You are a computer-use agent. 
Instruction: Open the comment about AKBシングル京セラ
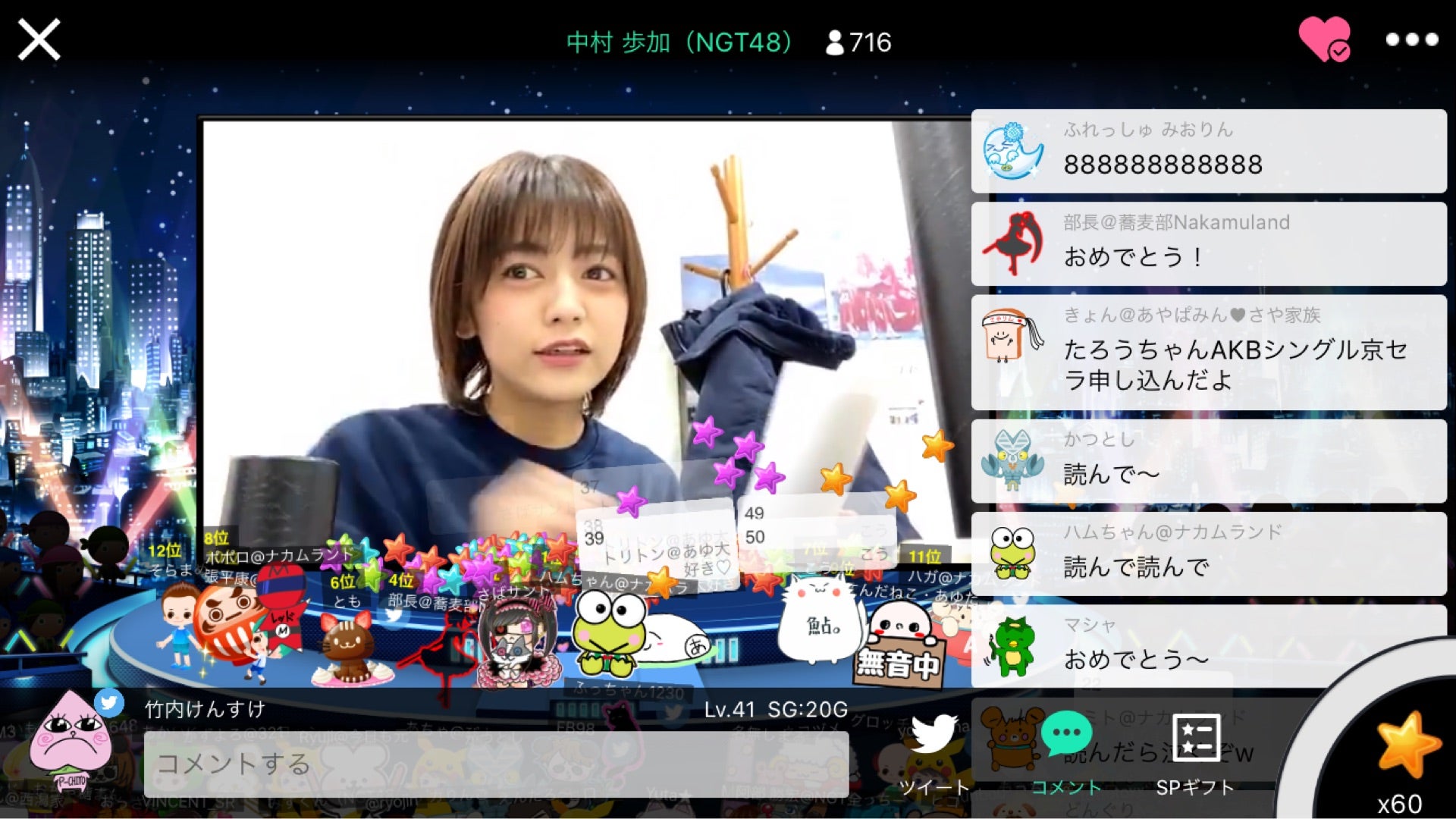click(x=1209, y=353)
